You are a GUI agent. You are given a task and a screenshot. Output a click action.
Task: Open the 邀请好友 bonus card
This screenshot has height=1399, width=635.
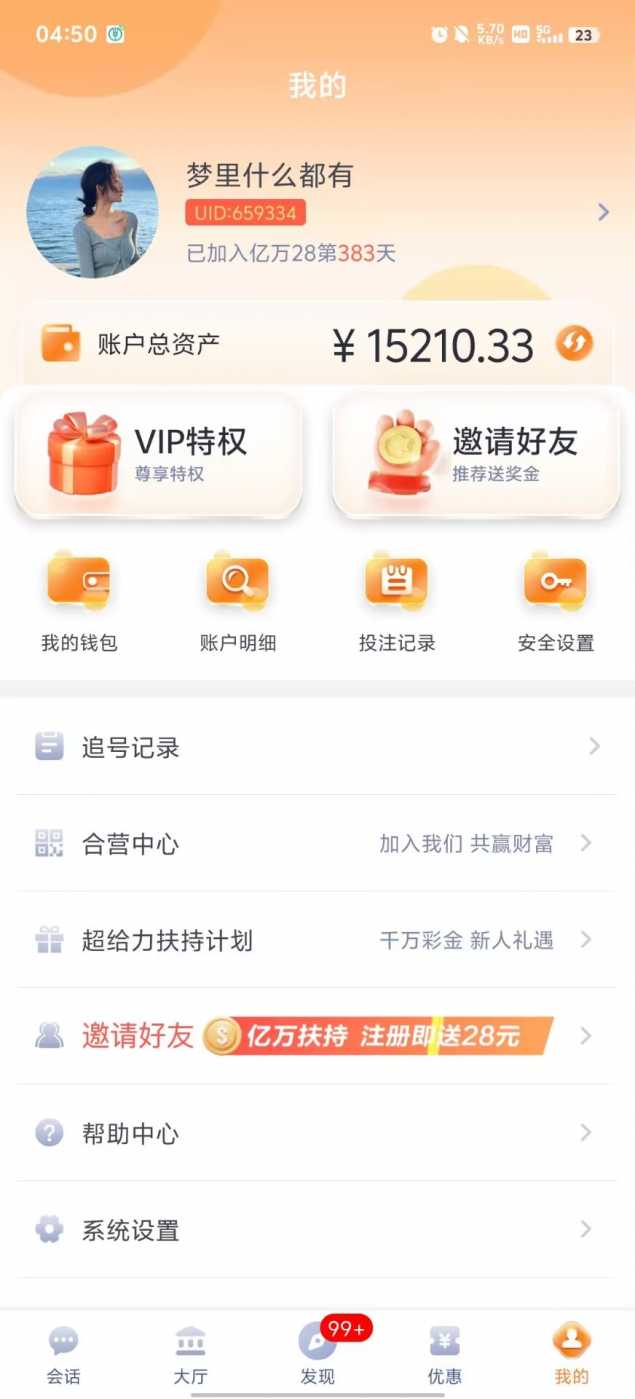tap(476, 455)
